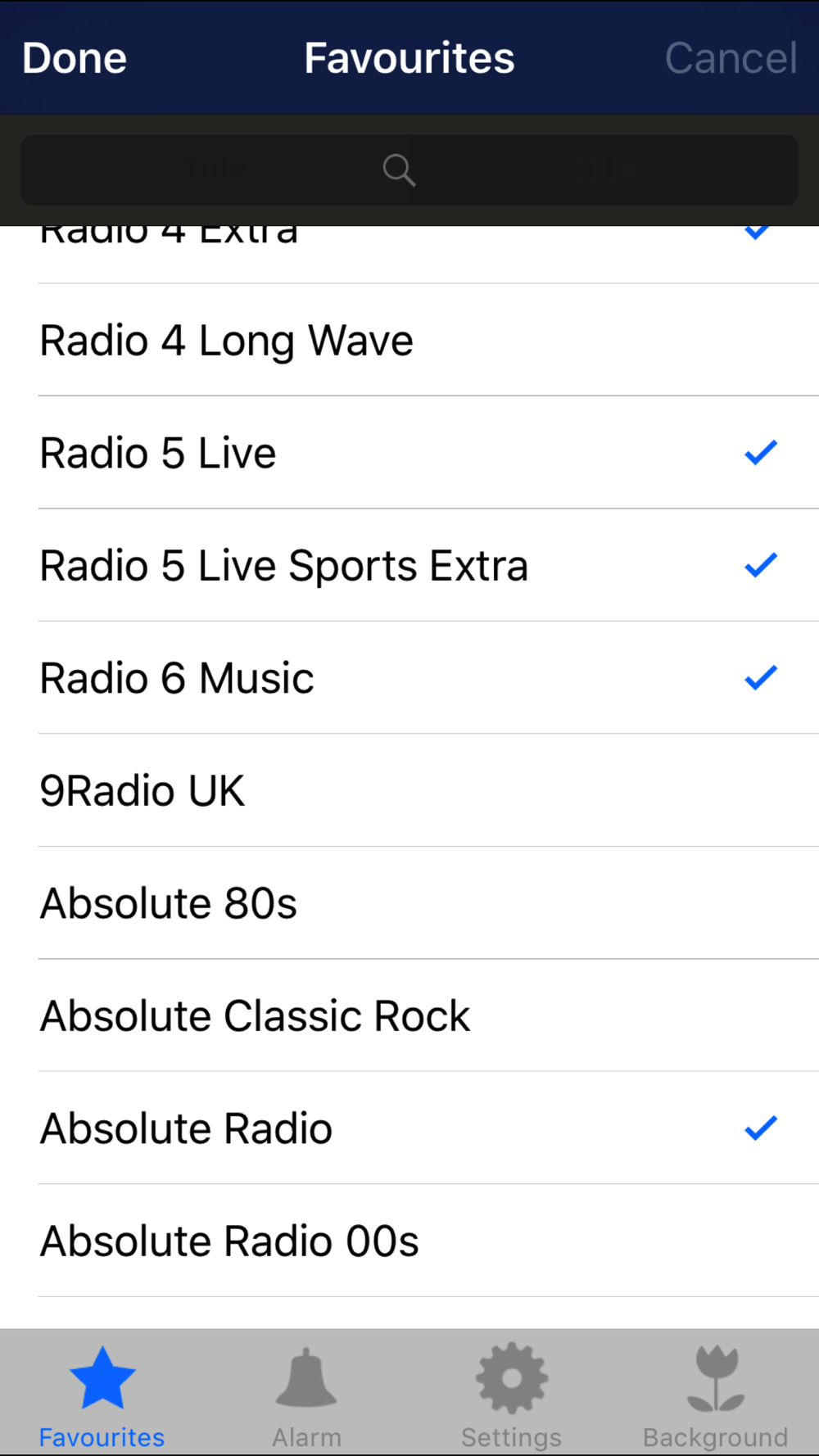The image size is (819, 1456).
Task: Check Absolute Classic Rock
Action: pos(409,1015)
